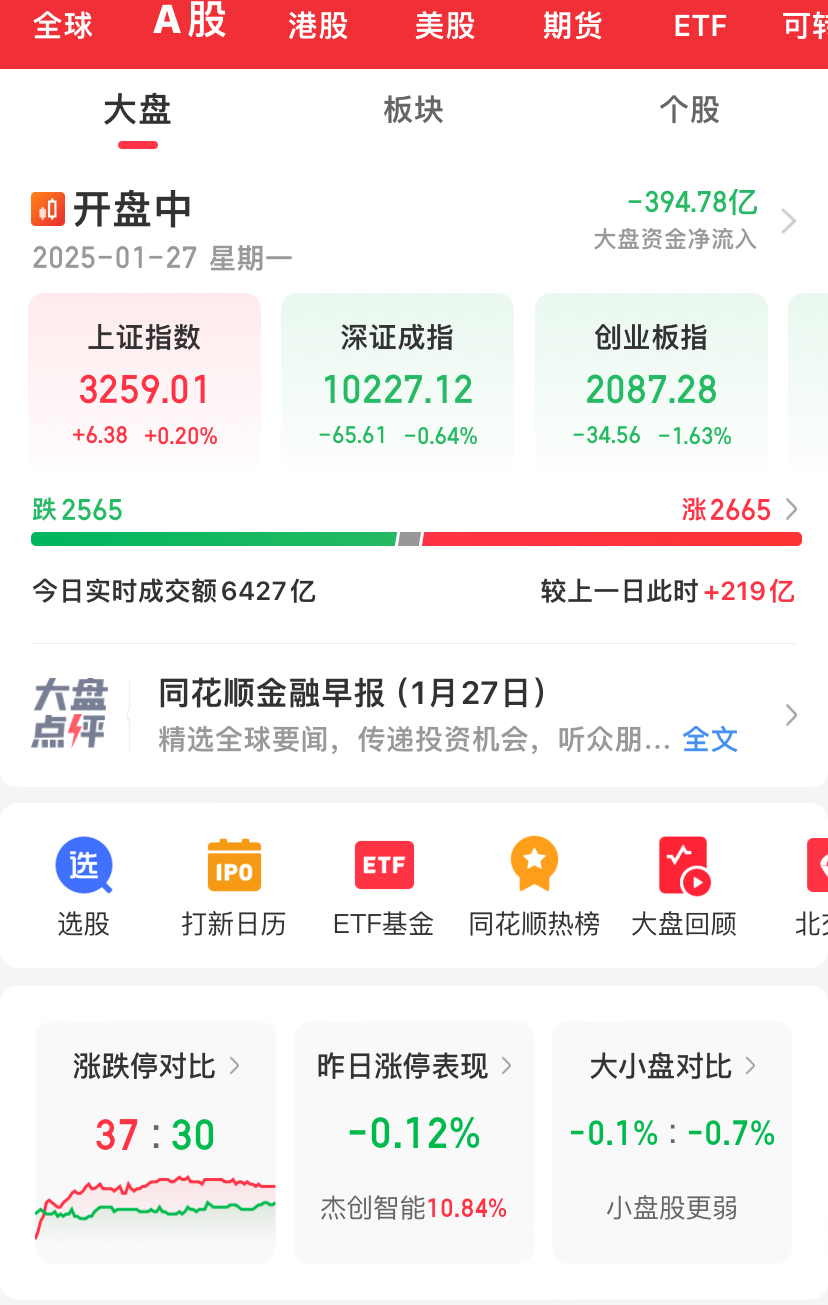Open the IPO 打新日历 calendar icon
This screenshot has height=1305, width=828.
234,865
